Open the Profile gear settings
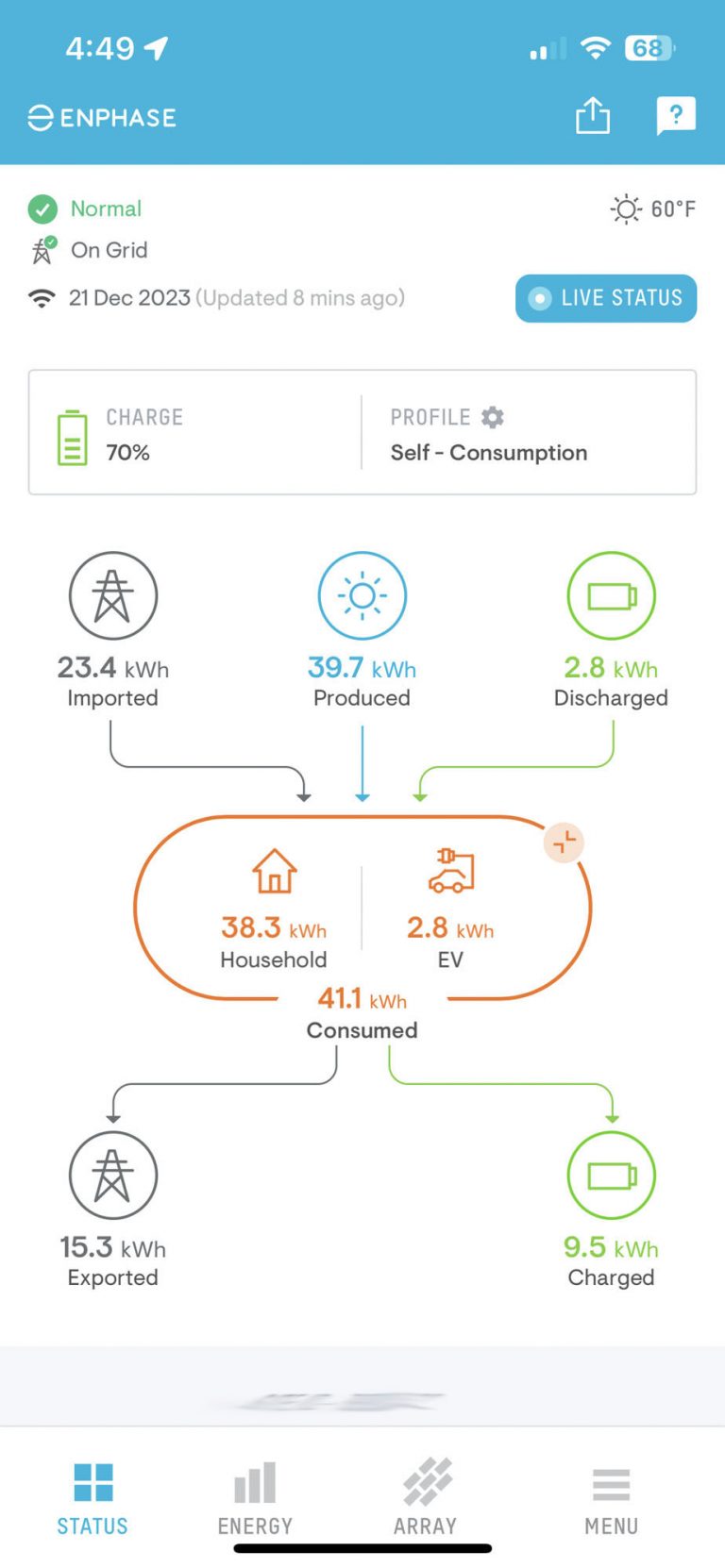Screen dimensions: 725x1568 [x=493, y=417]
